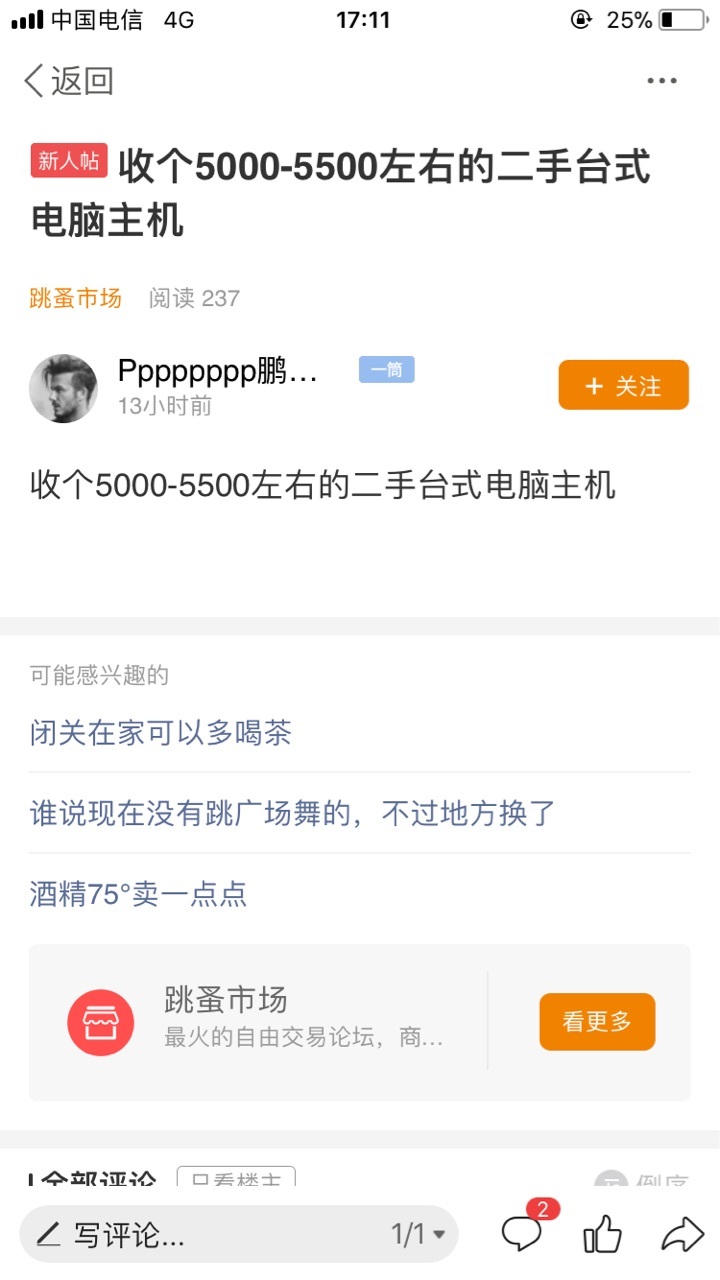Share this post with the arrow icon
The height and width of the screenshot is (1280, 720).
click(683, 1234)
